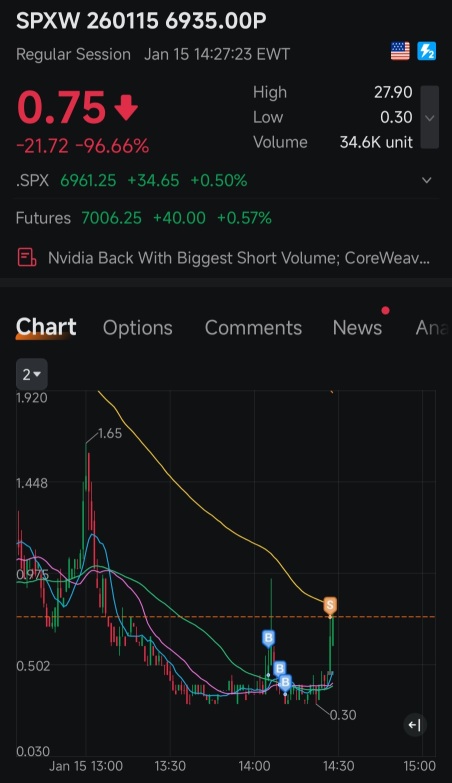The height and width of the screenshot is (783, 452).
Task: Expand the High/Low/Volume stats panel
Action: click(430, 117)
